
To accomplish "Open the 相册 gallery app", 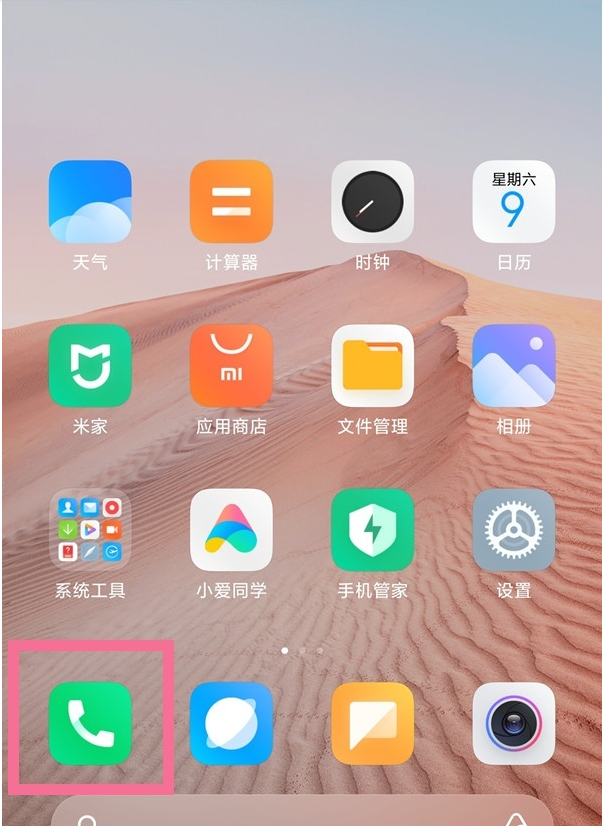I will (x=513, y=366).
